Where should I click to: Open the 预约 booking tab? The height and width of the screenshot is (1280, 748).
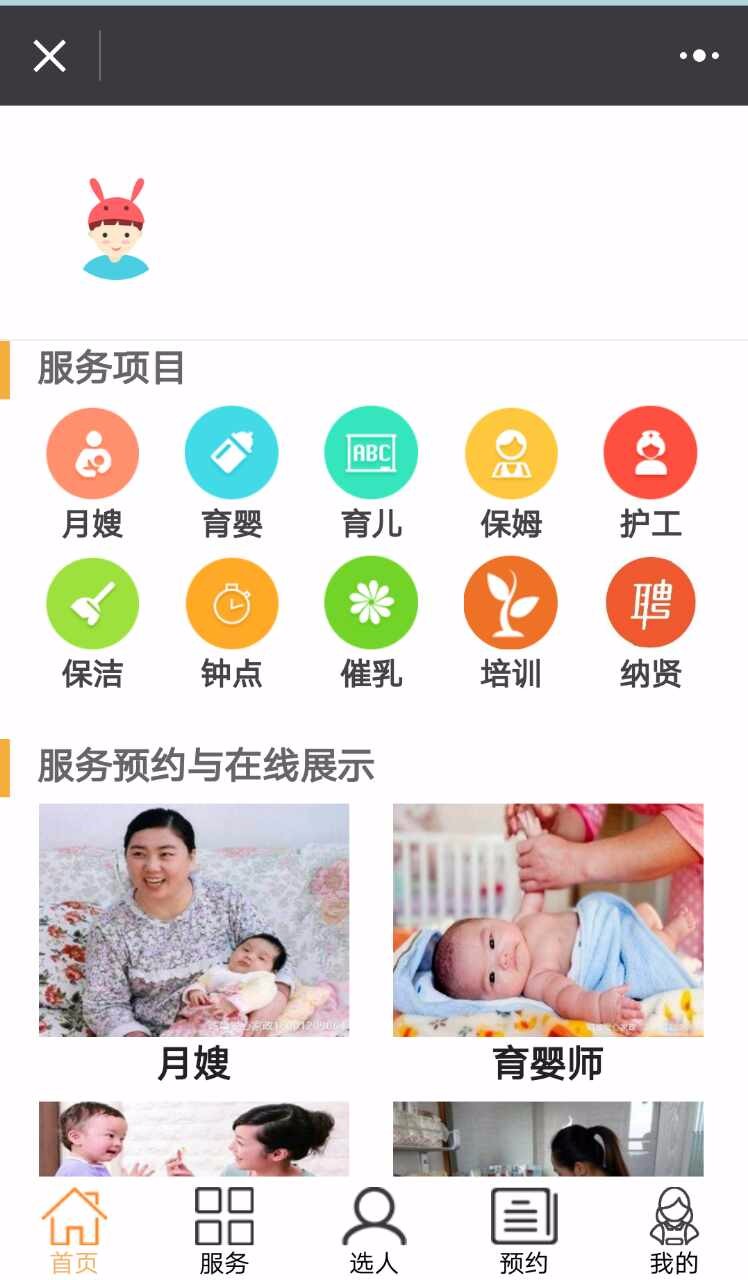(x=524, y=1230)
